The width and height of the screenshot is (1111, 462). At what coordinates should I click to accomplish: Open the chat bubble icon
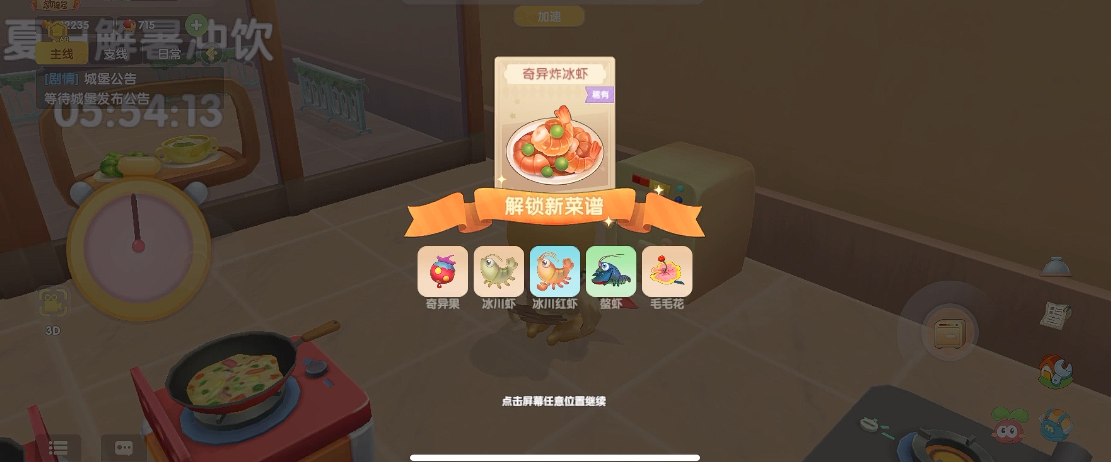point(124,448)
